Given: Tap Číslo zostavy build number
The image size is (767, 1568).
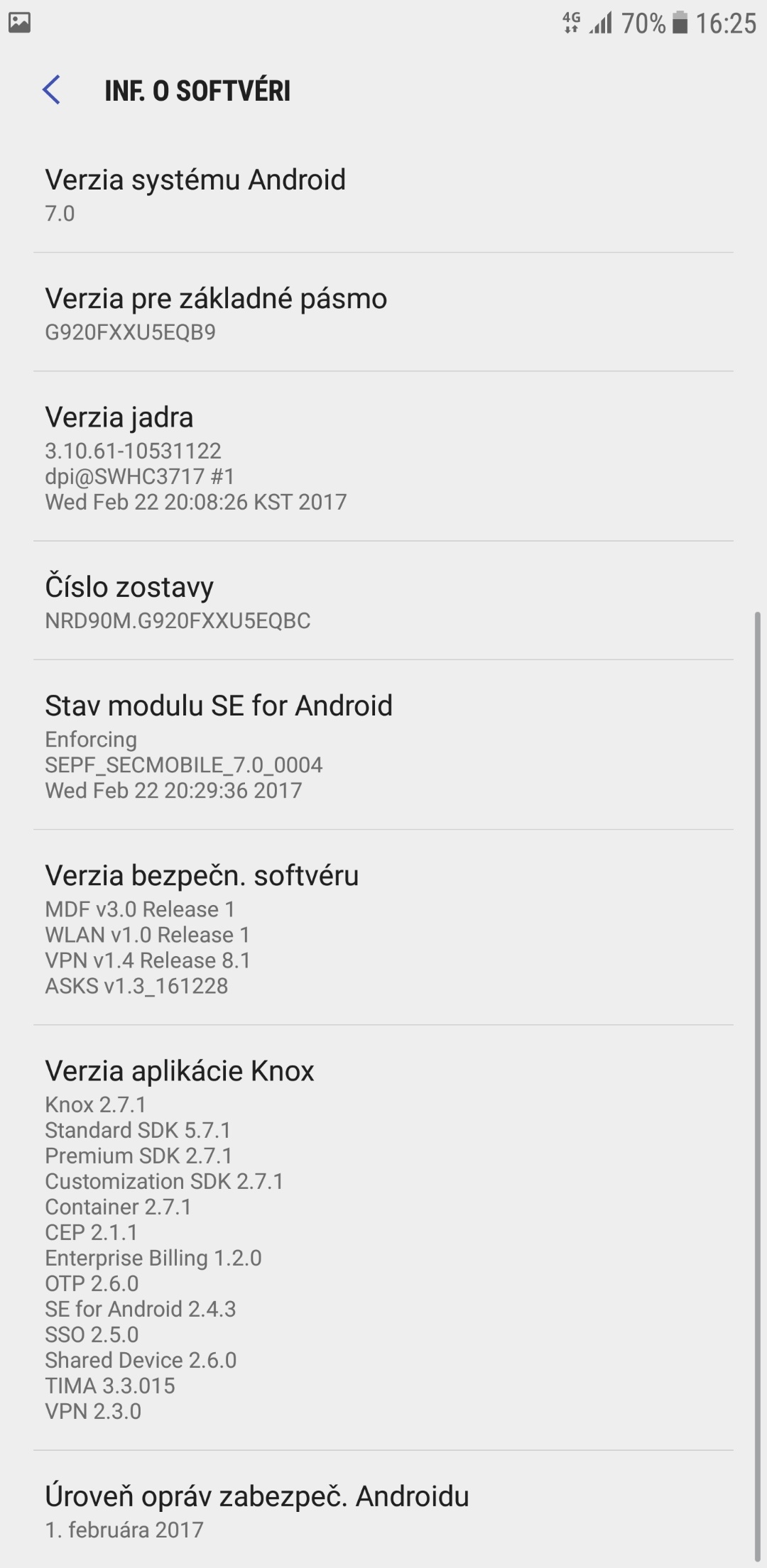Looking at the screenshot, I should (x=383, y=601).
